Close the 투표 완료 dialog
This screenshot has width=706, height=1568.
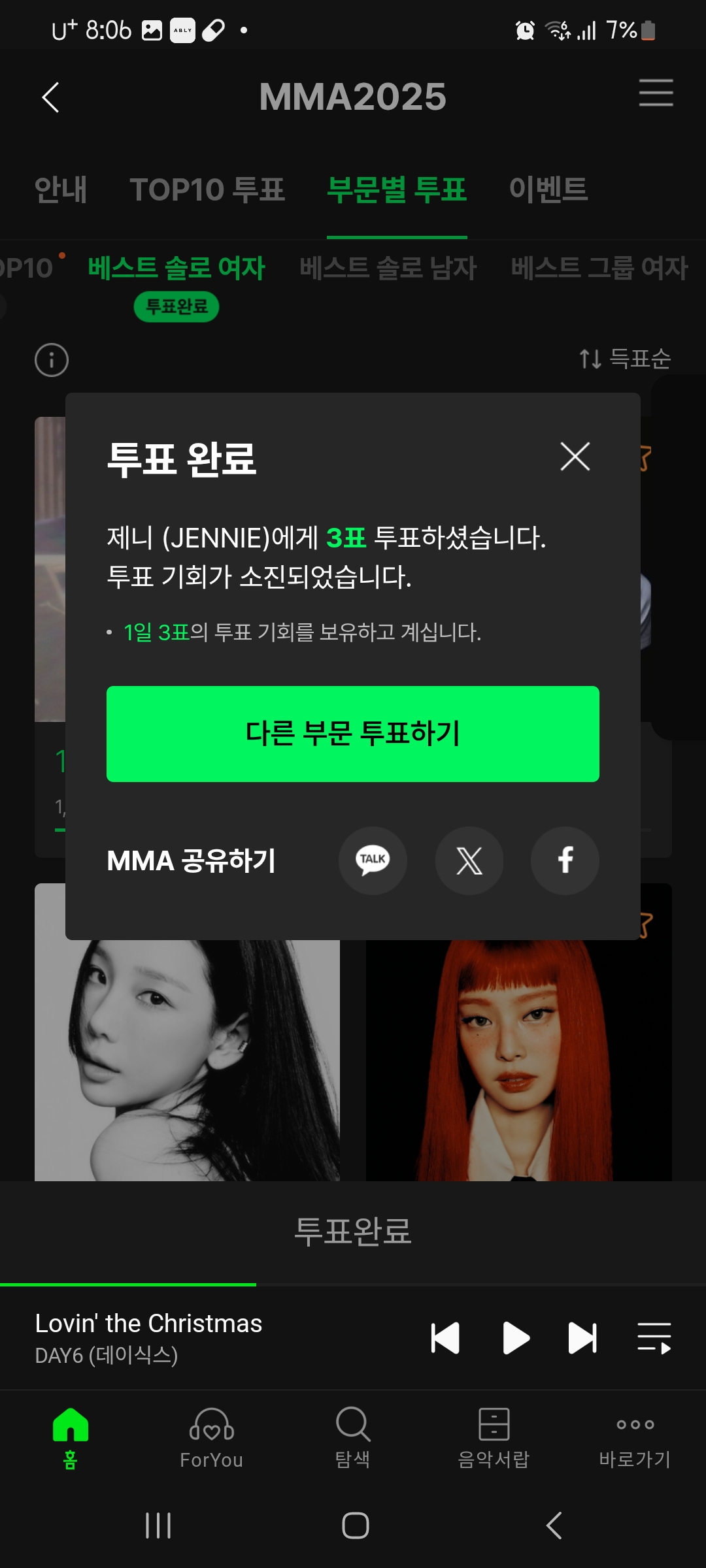[x=575, y=456]
